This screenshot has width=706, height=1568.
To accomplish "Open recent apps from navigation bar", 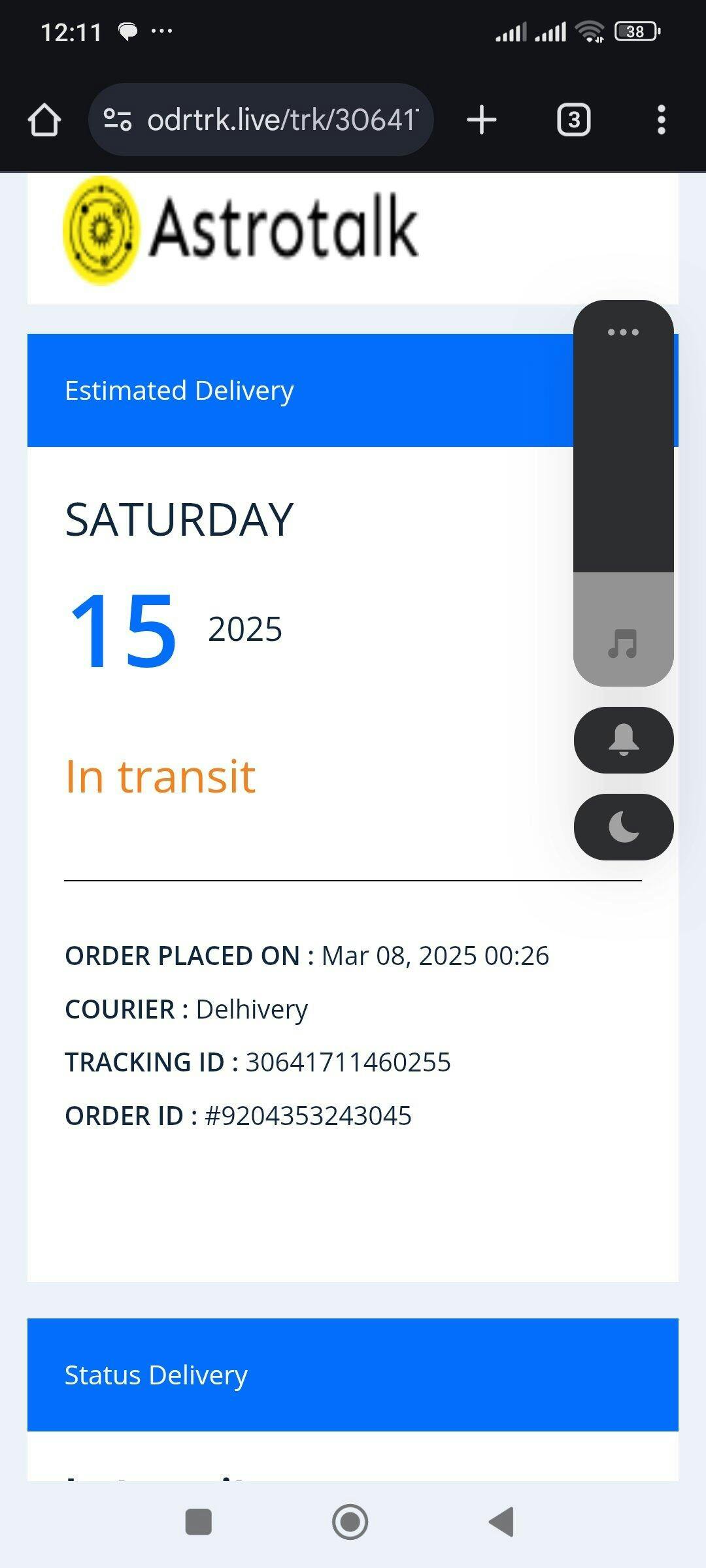I will click(199, 1522).
